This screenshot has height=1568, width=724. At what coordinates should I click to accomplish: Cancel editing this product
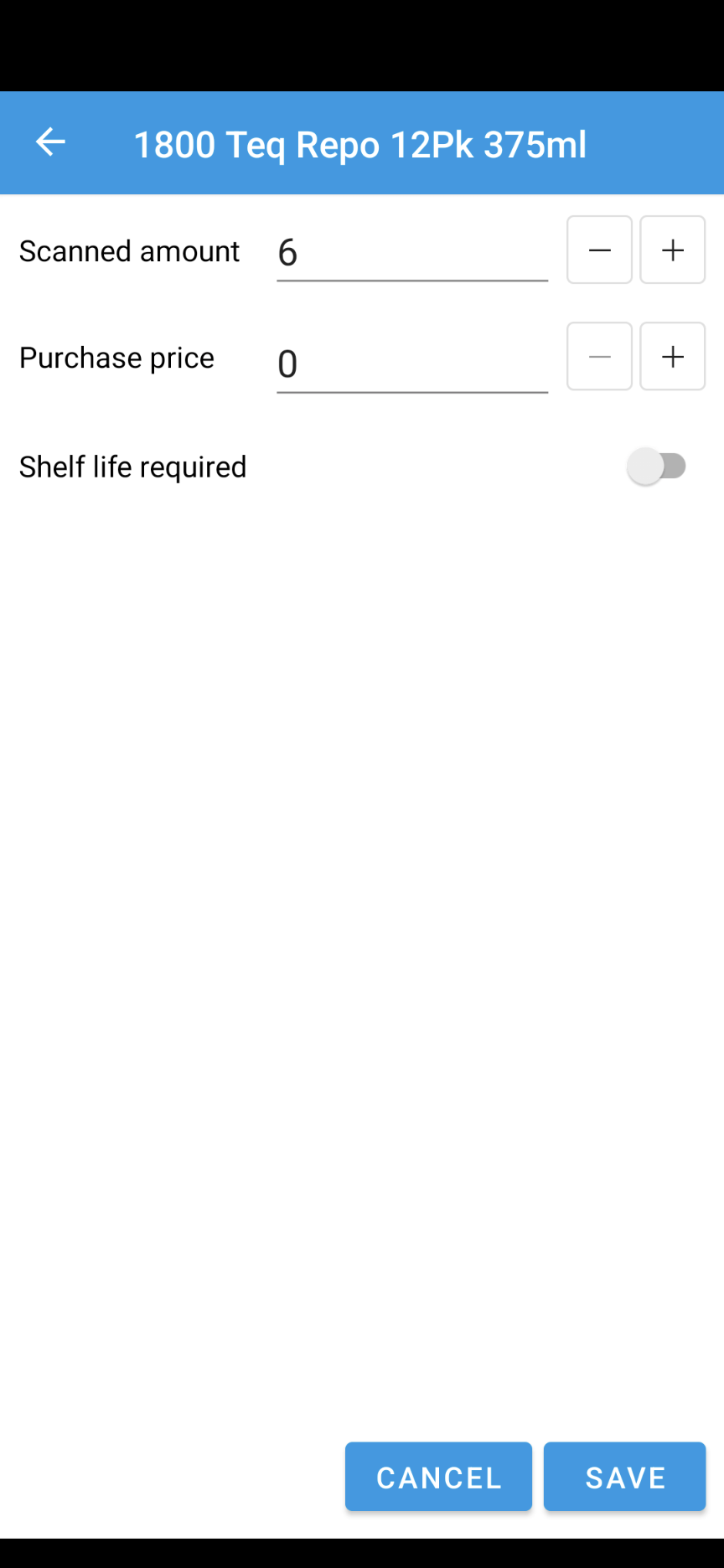[438, 1477]
